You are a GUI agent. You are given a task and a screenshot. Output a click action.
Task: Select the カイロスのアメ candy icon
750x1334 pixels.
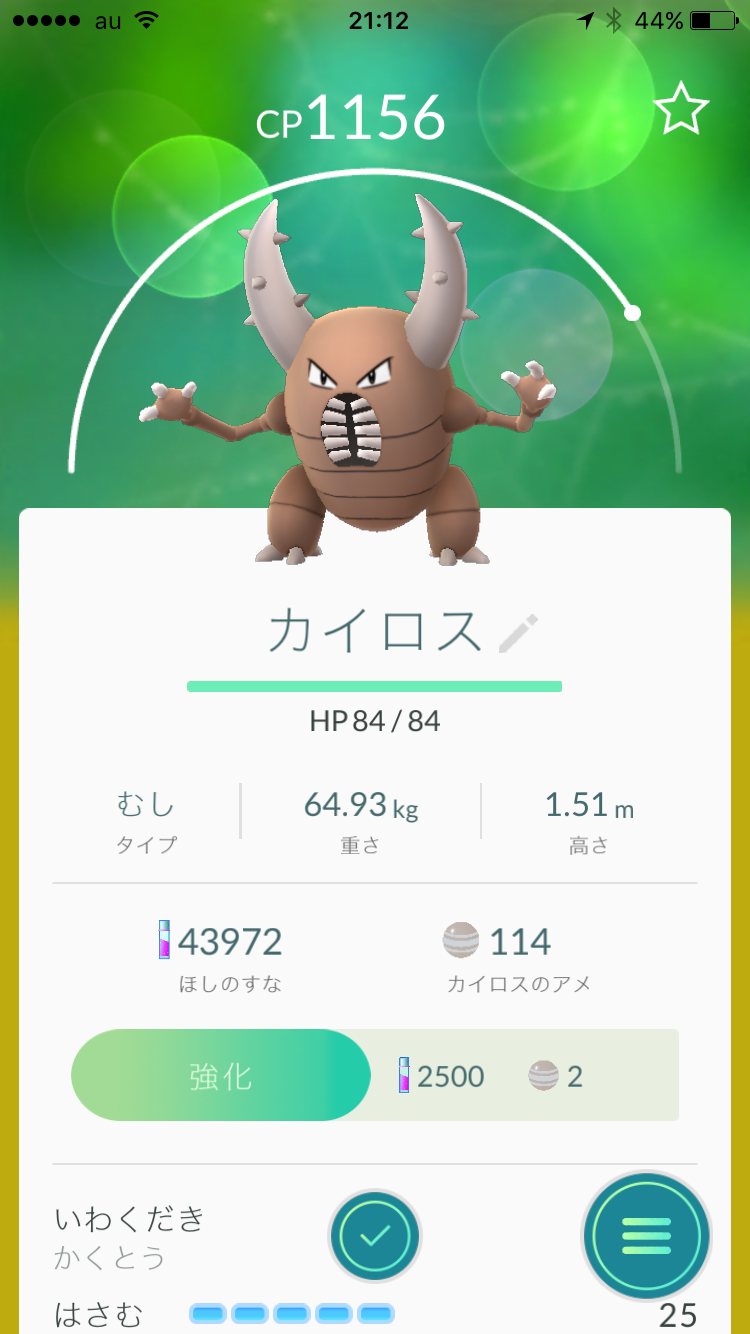click(462, 941)
